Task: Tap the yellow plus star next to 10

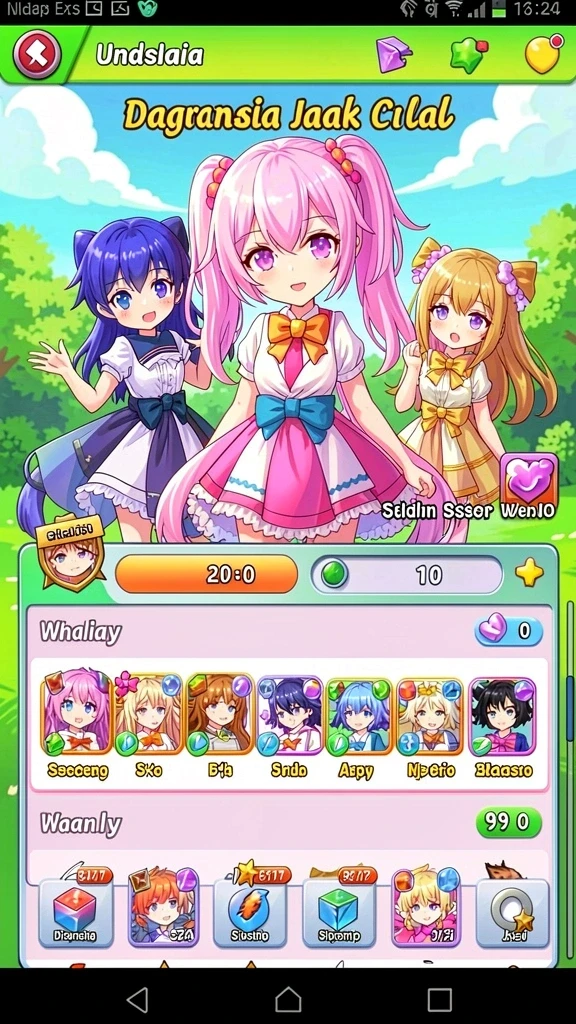Action: point(529,574)
